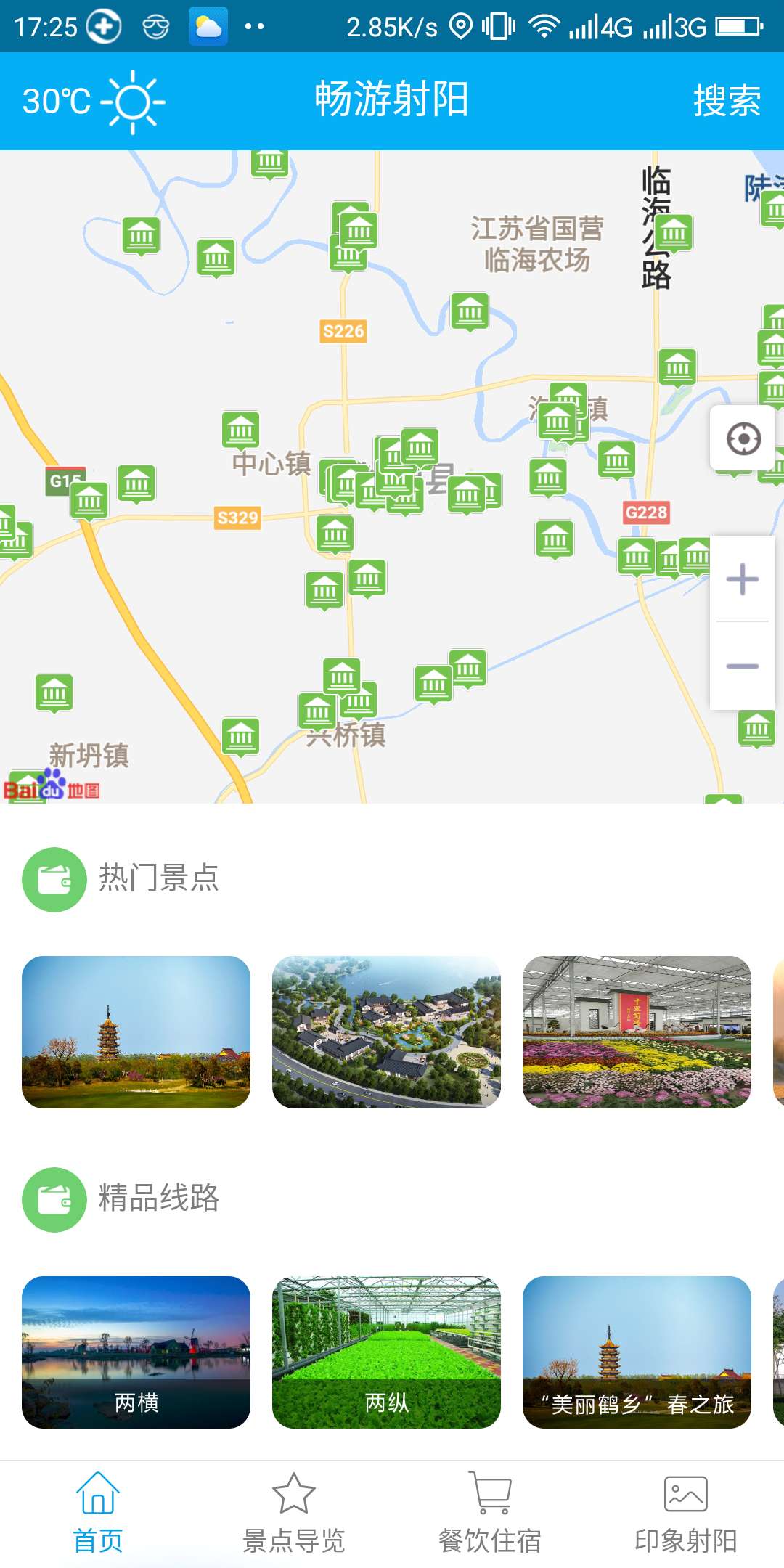Select the map marker below 江苏省国营临海农场
The width and height of the screenshot is (784, 1568).
click(470, 311)
